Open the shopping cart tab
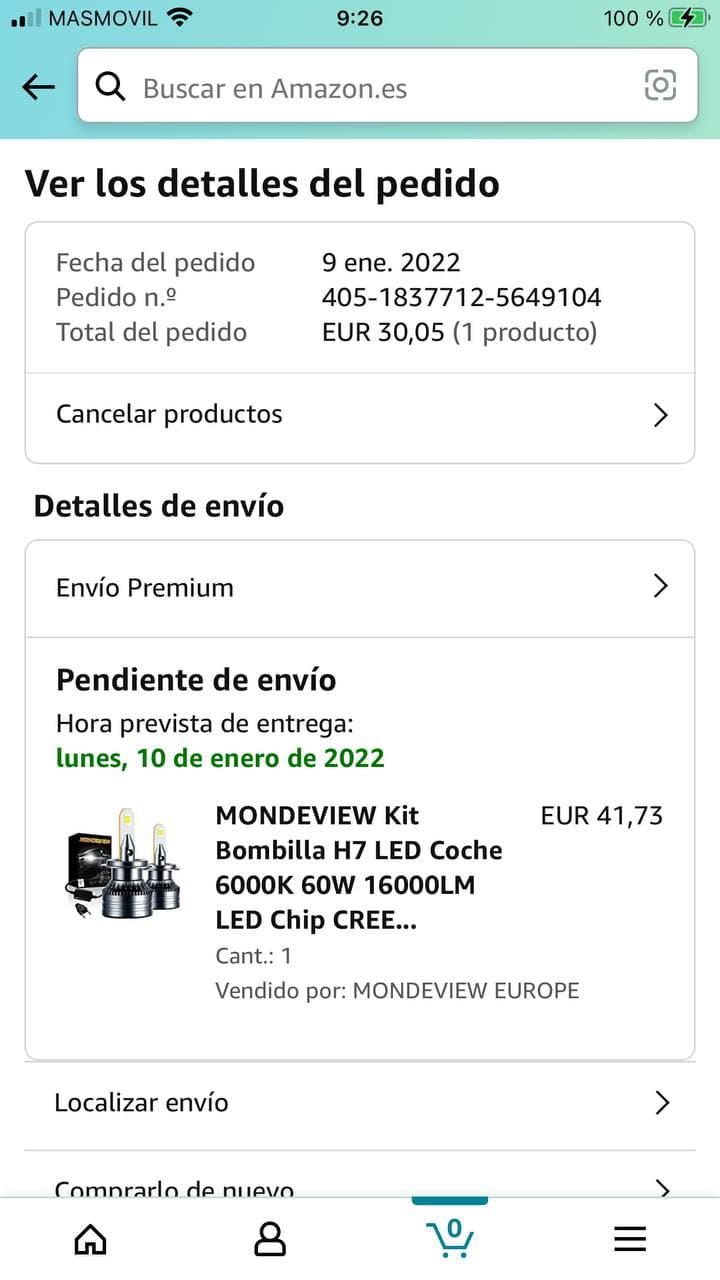 coord(450,1238)
